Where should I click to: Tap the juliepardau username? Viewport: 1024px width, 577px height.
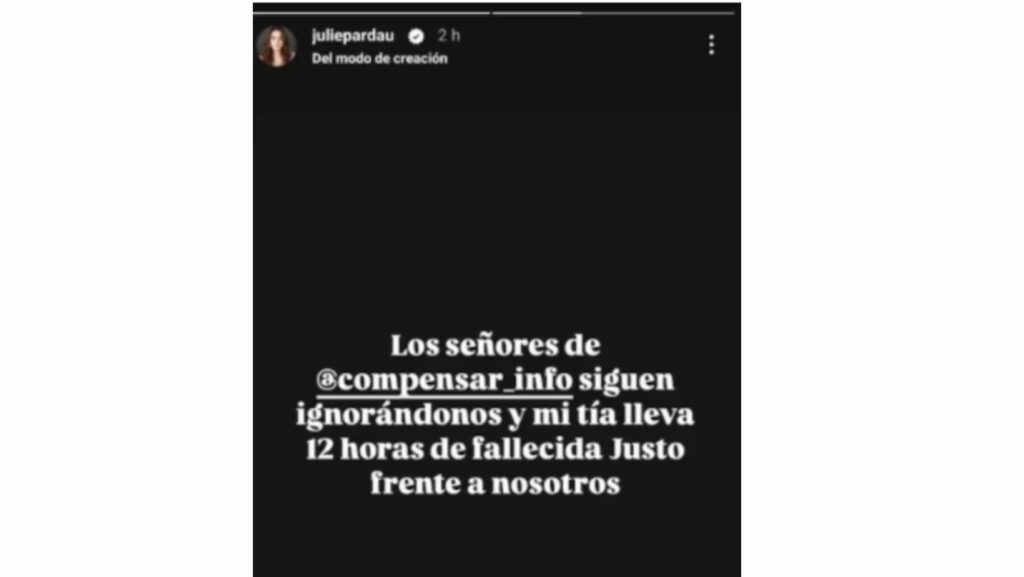click(353, 35)
